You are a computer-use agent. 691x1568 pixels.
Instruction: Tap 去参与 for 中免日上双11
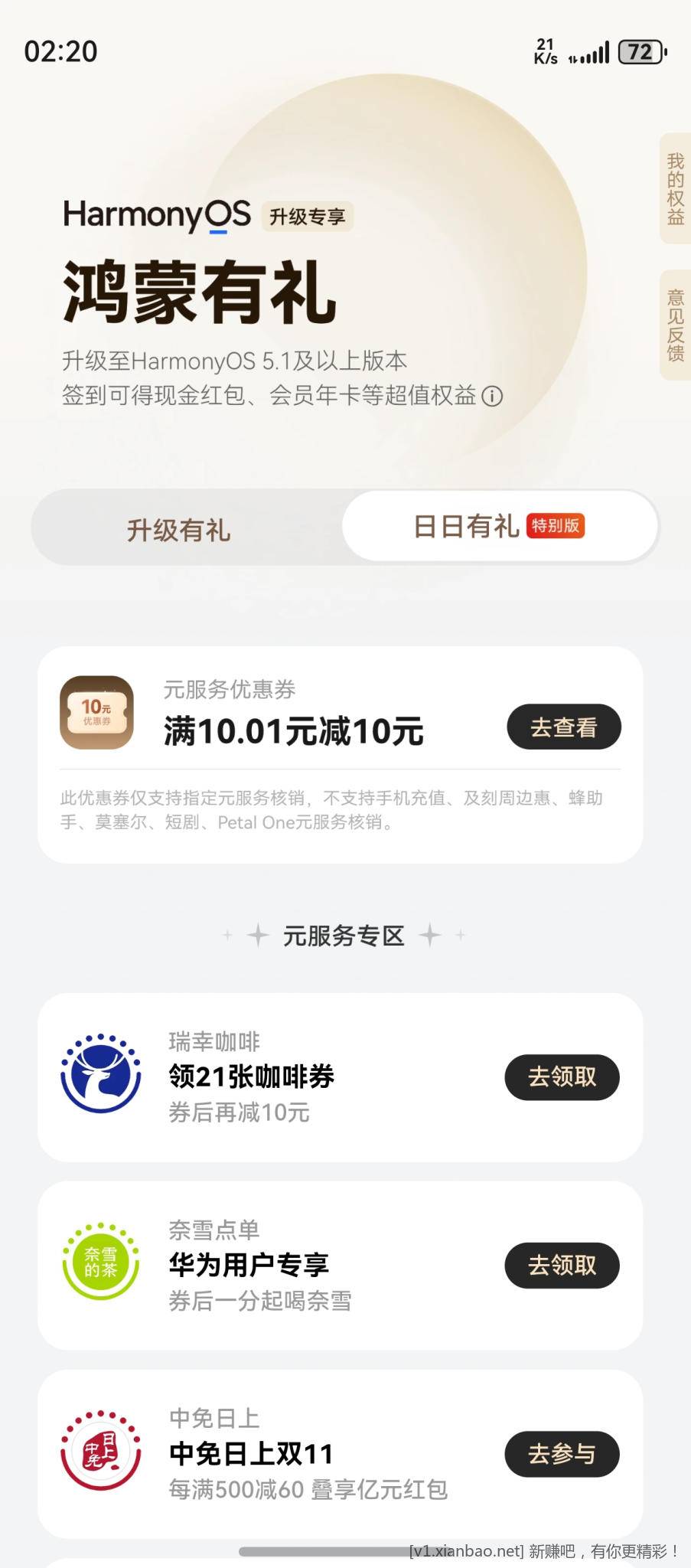tap(562, 1453)
